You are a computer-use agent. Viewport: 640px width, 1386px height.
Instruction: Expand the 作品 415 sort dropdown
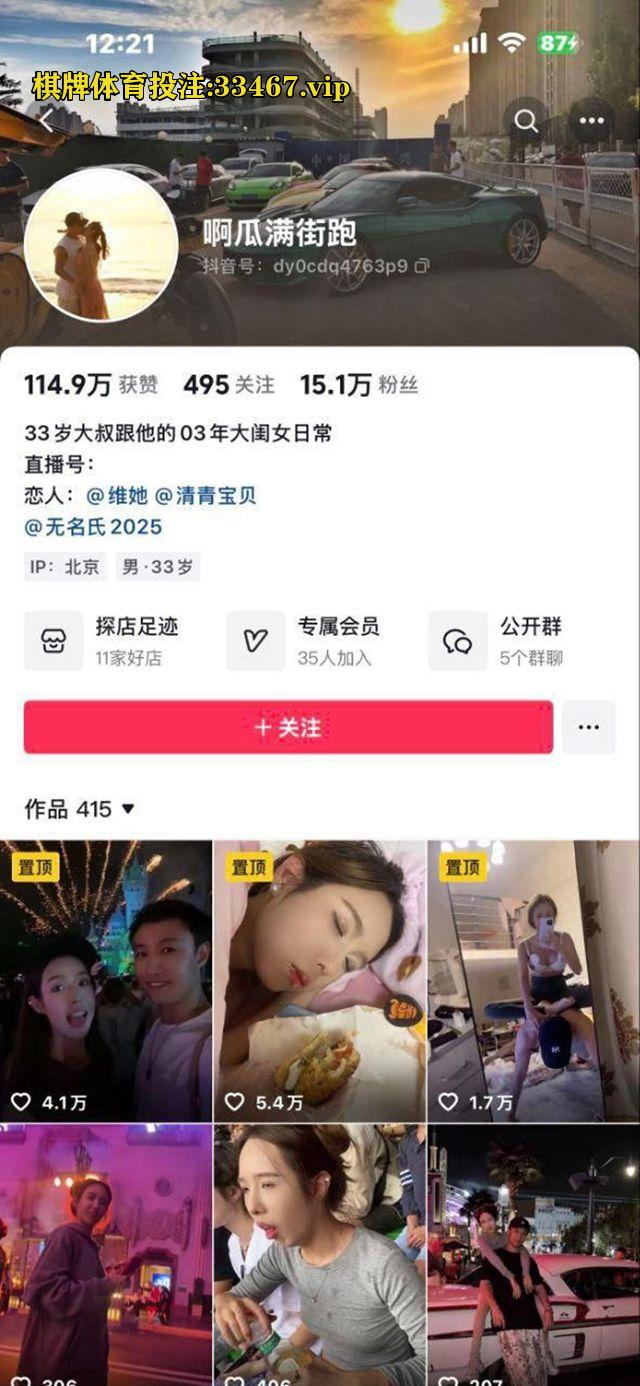(127, 809)
